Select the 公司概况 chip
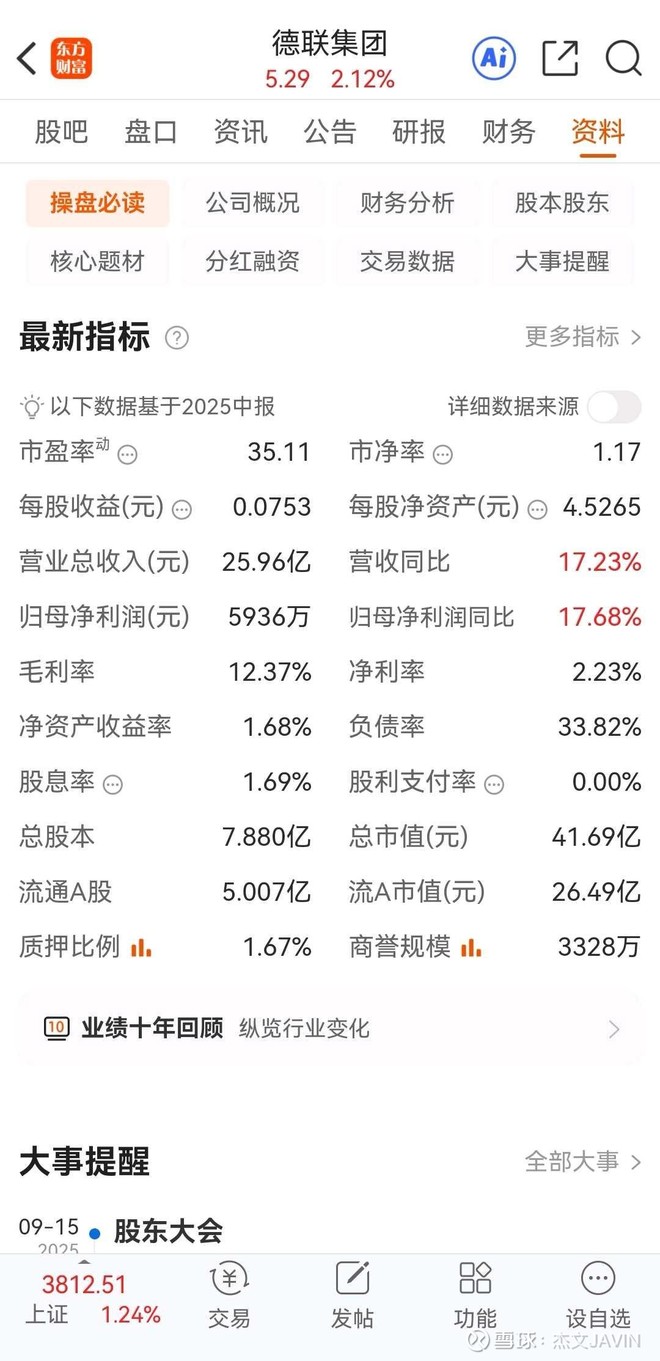The height and width of the screenshot is (1361, 660). point(252,203)
